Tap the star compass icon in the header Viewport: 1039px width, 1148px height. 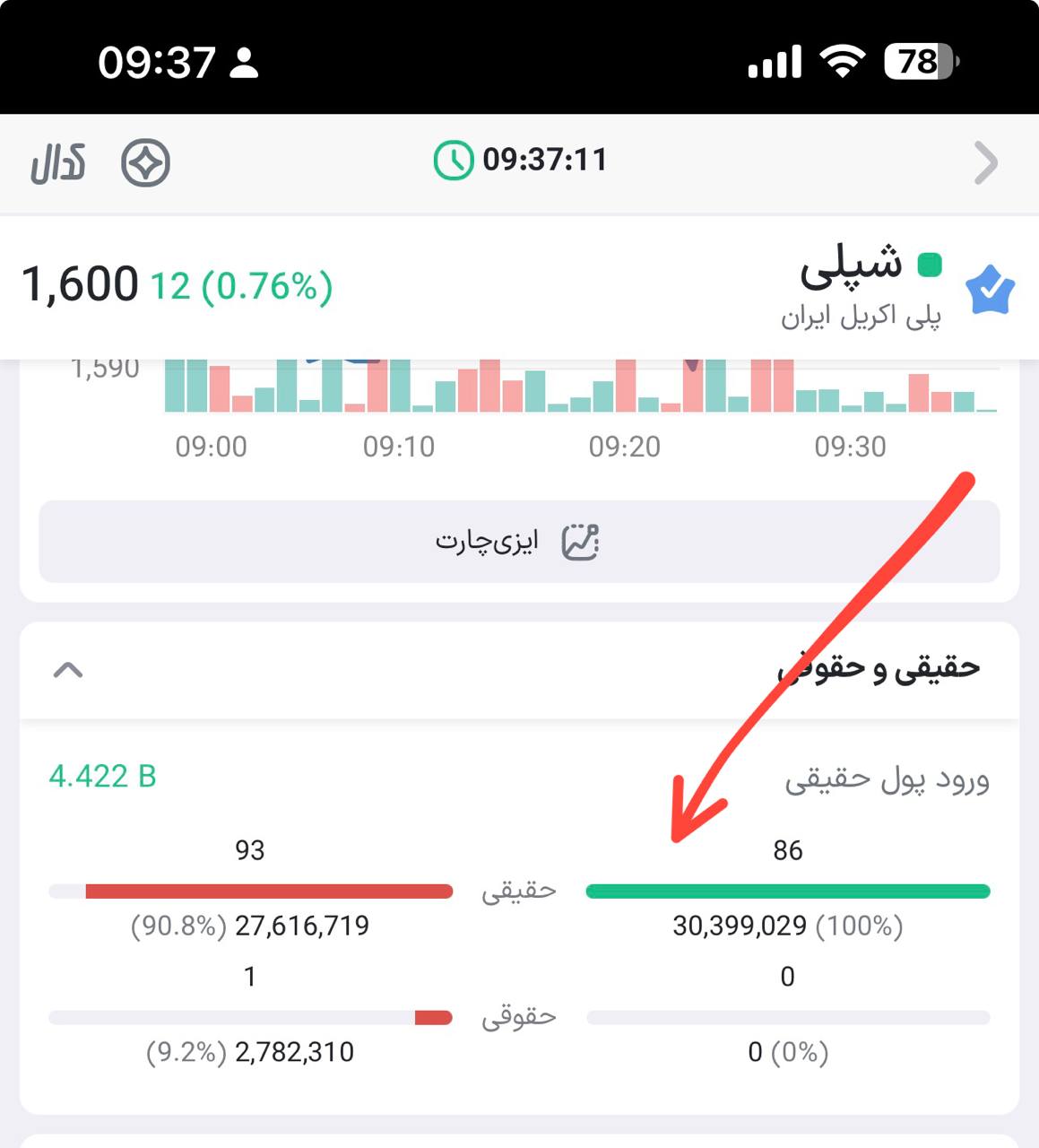coord(145,163)
